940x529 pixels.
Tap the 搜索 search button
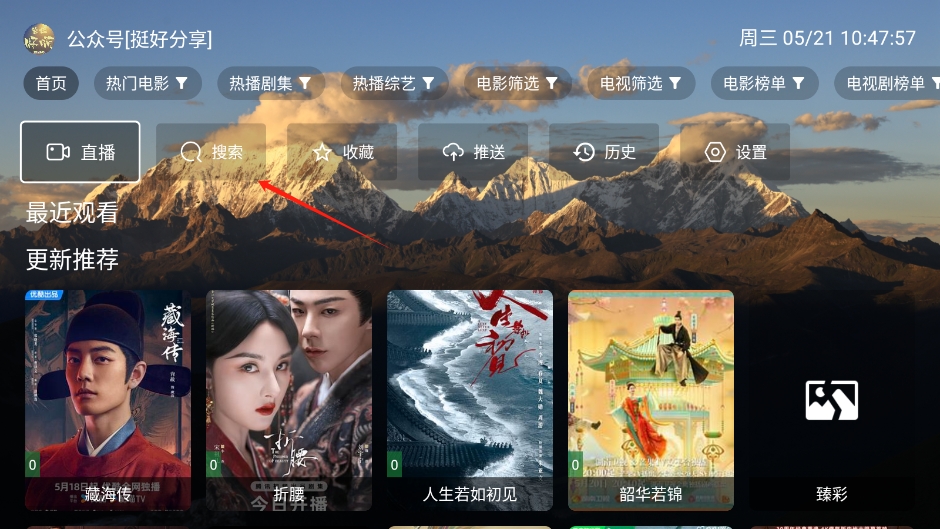[211, 152]
